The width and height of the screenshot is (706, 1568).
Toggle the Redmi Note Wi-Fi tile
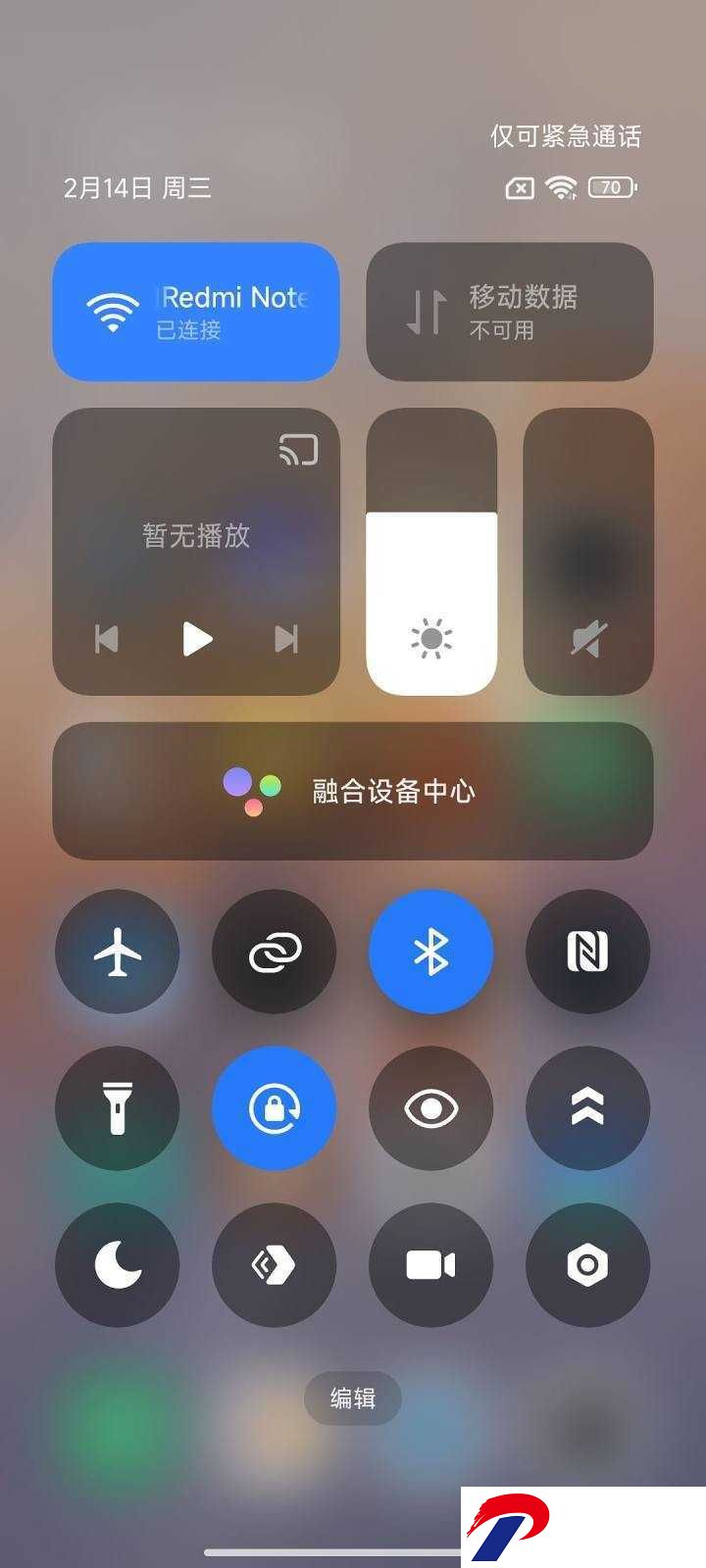point(196,312)
